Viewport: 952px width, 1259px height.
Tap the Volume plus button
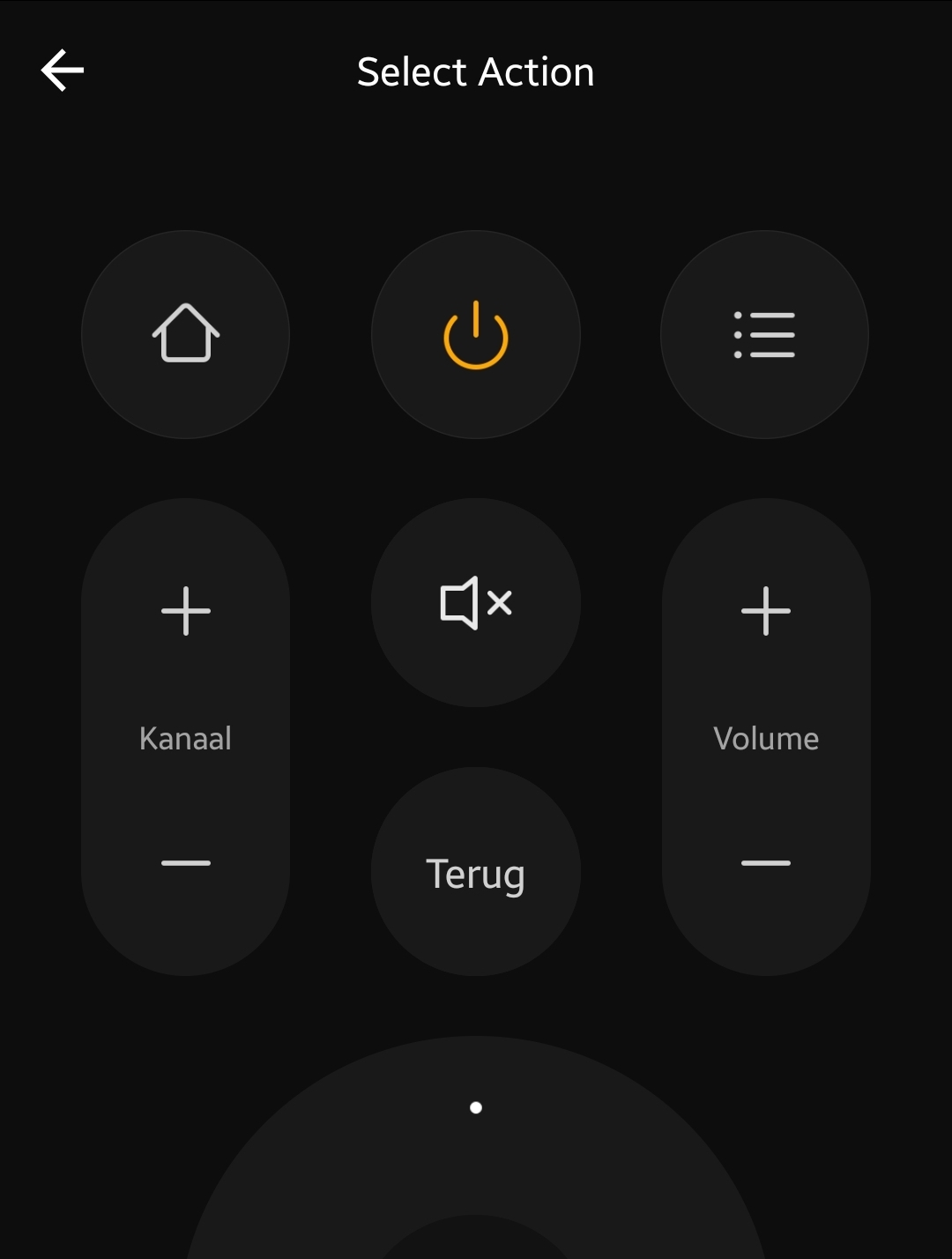tap(765, 610)
